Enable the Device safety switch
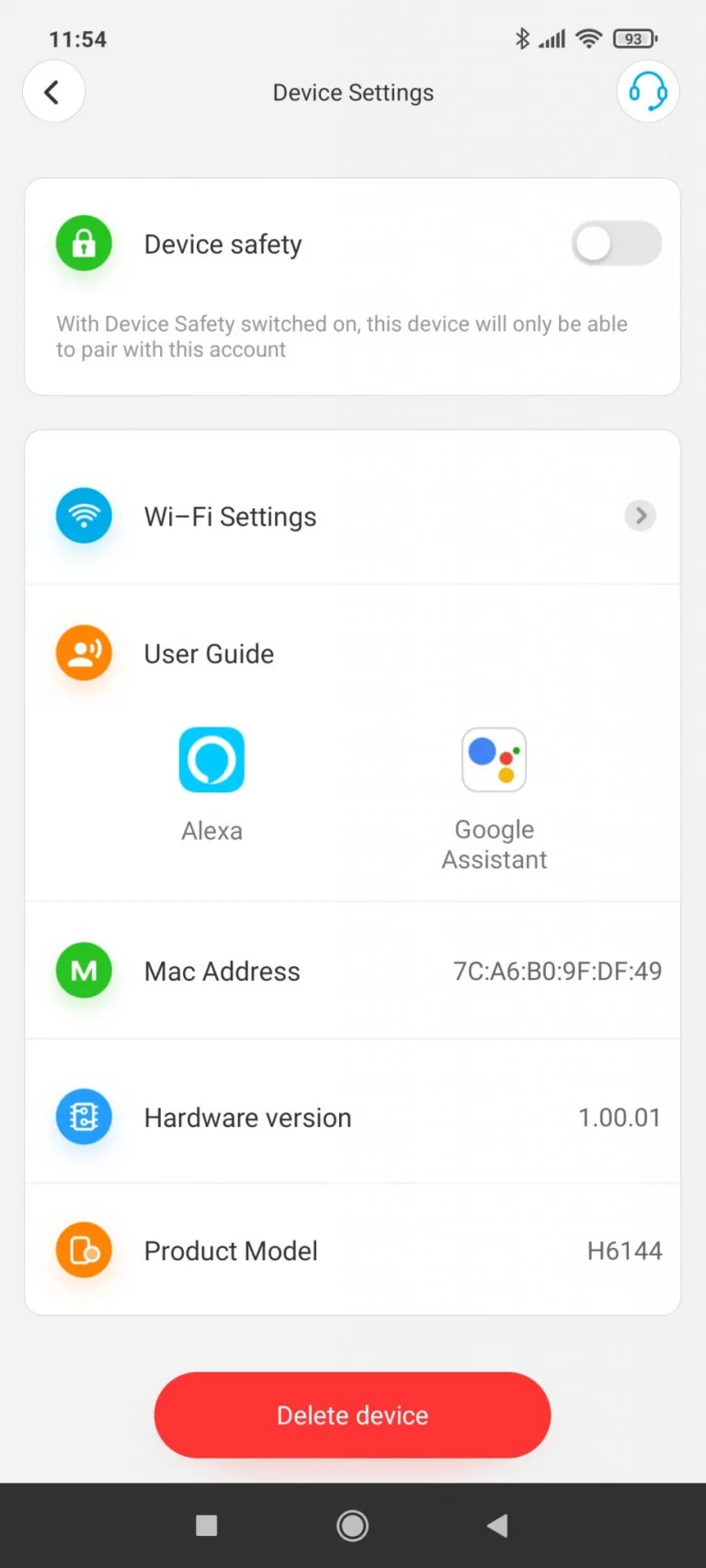 click(616, 244)
